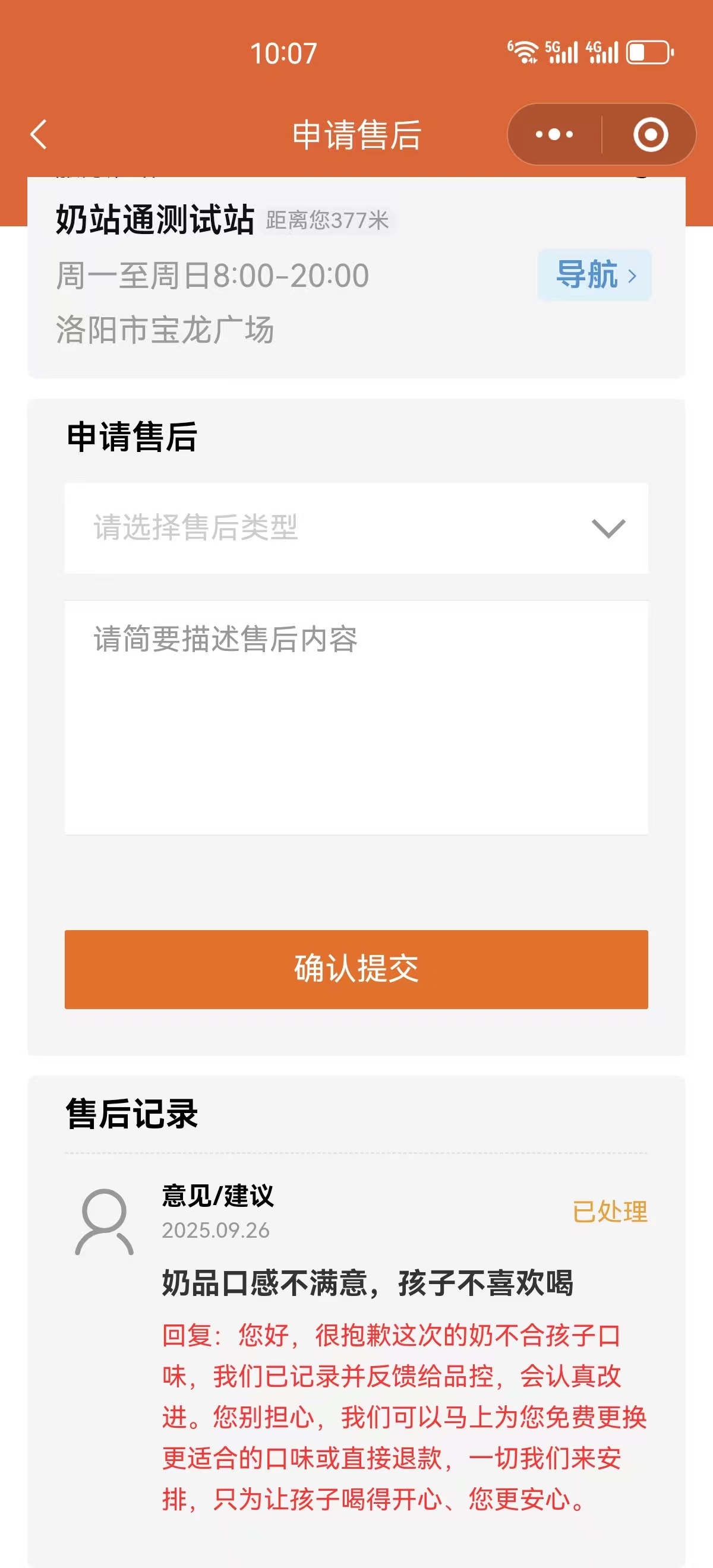The width and height of the screenshot is (713, 1568).
Task: Close the mini program via circle icon
Action: coord(650,134)
